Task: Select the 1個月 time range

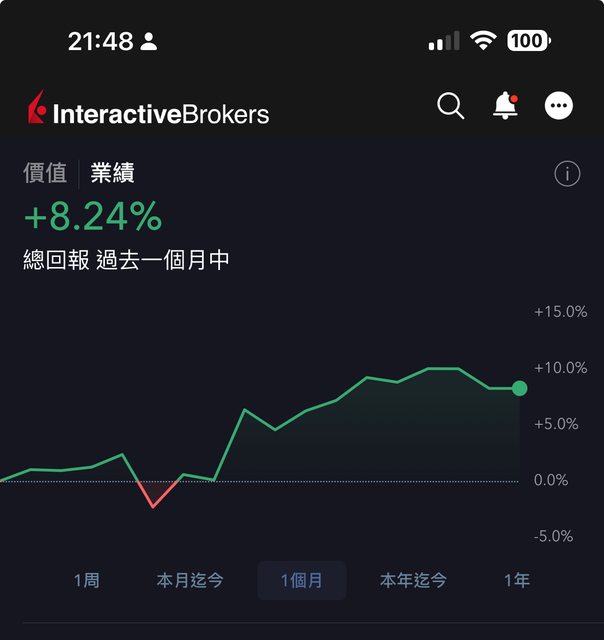Action: click(302, 580)
